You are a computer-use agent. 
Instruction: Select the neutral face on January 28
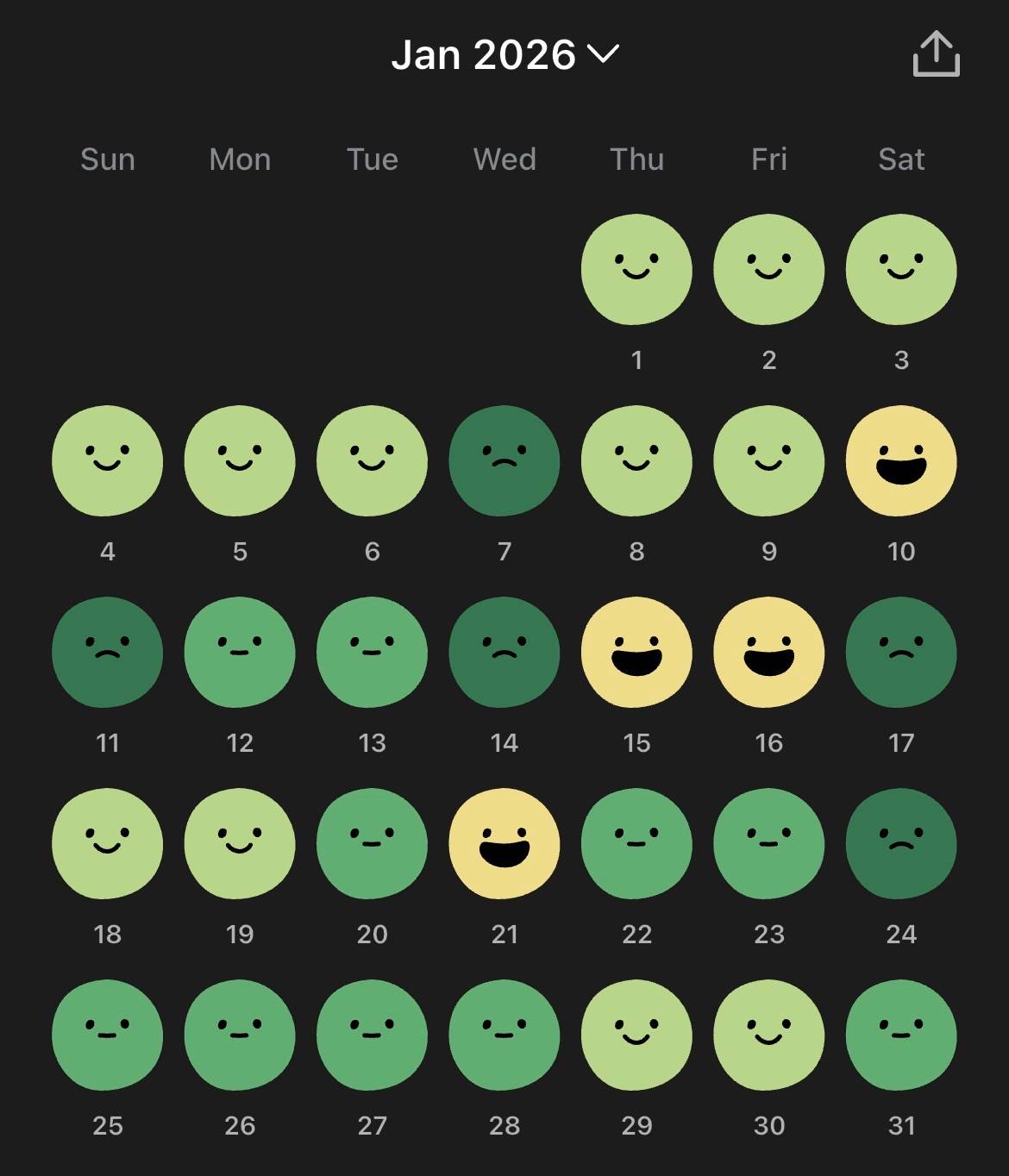504,1035
